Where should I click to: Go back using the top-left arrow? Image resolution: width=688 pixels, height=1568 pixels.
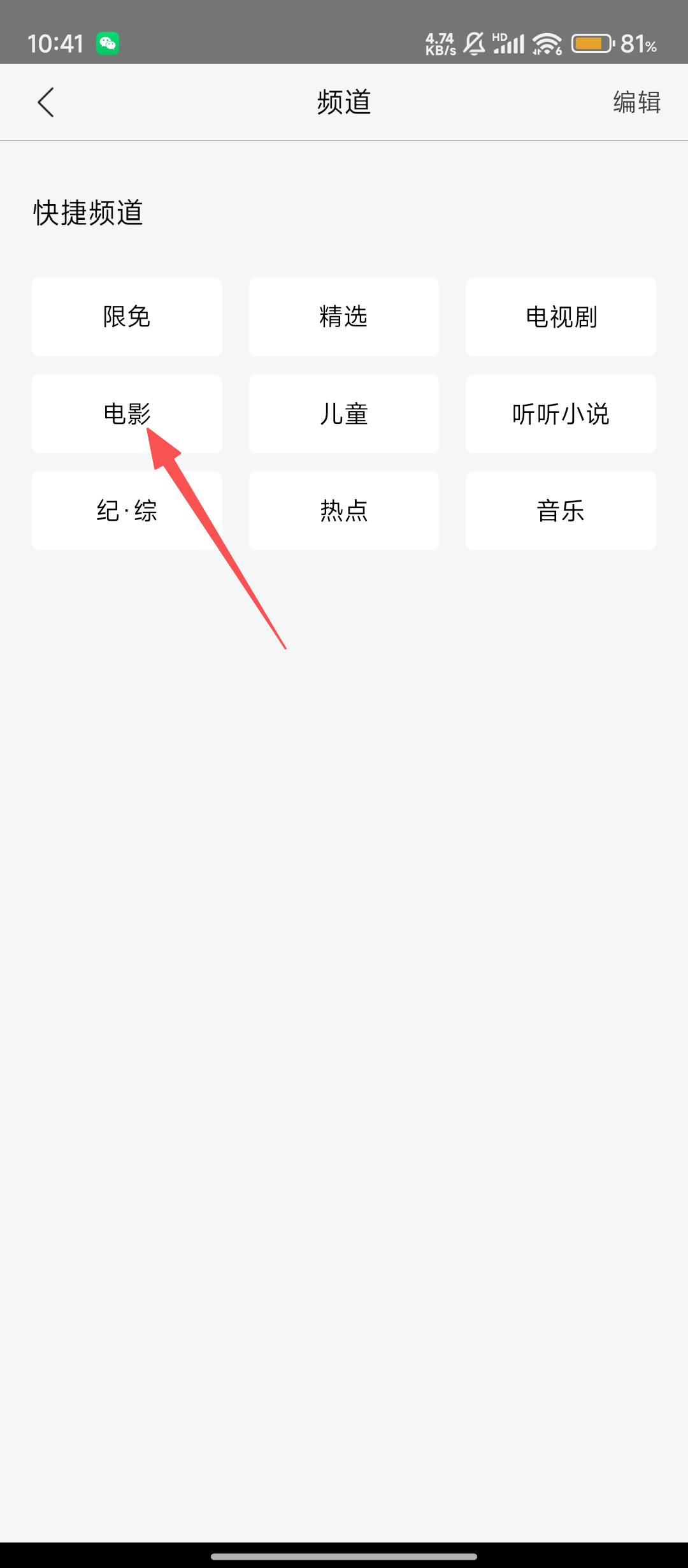(46, 103)
